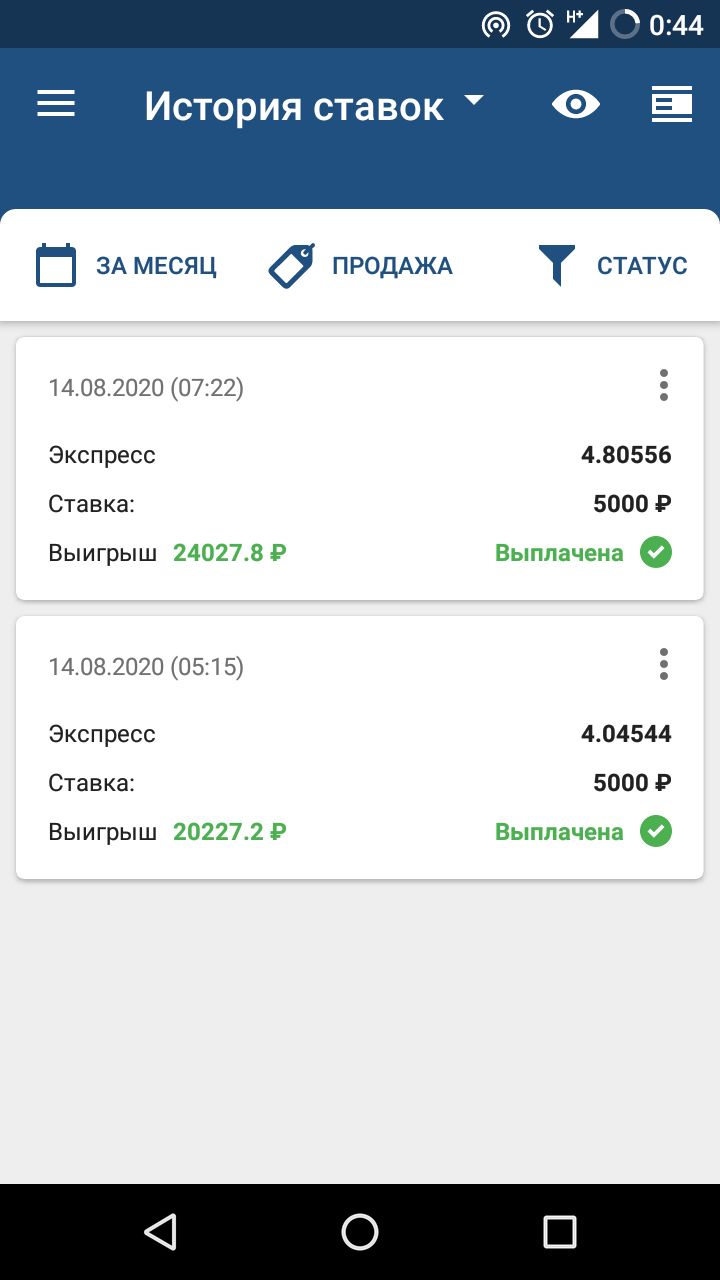Open the bet card from 14.08.2020 07:22
This screenshot has height=1280, width=720.
pos(360,469)
